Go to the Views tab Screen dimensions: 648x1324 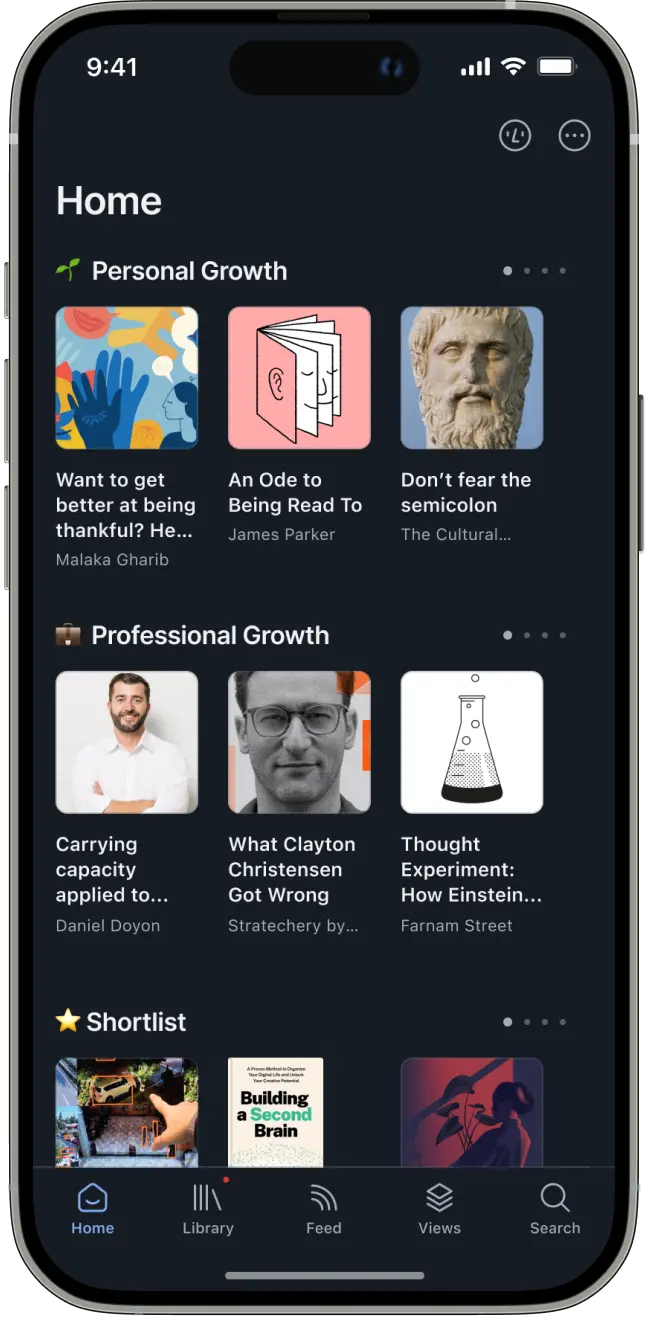pos(439,1208)
